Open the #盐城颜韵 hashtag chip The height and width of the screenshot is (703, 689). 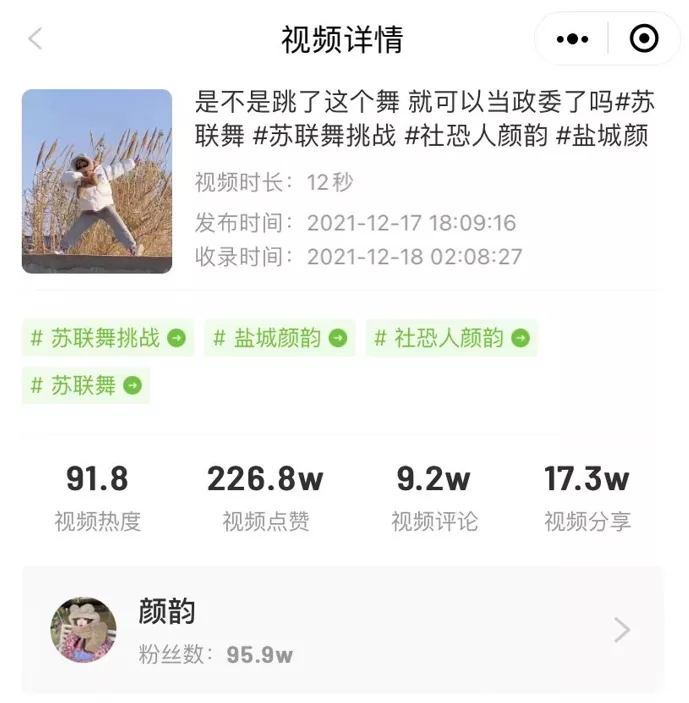280,338
